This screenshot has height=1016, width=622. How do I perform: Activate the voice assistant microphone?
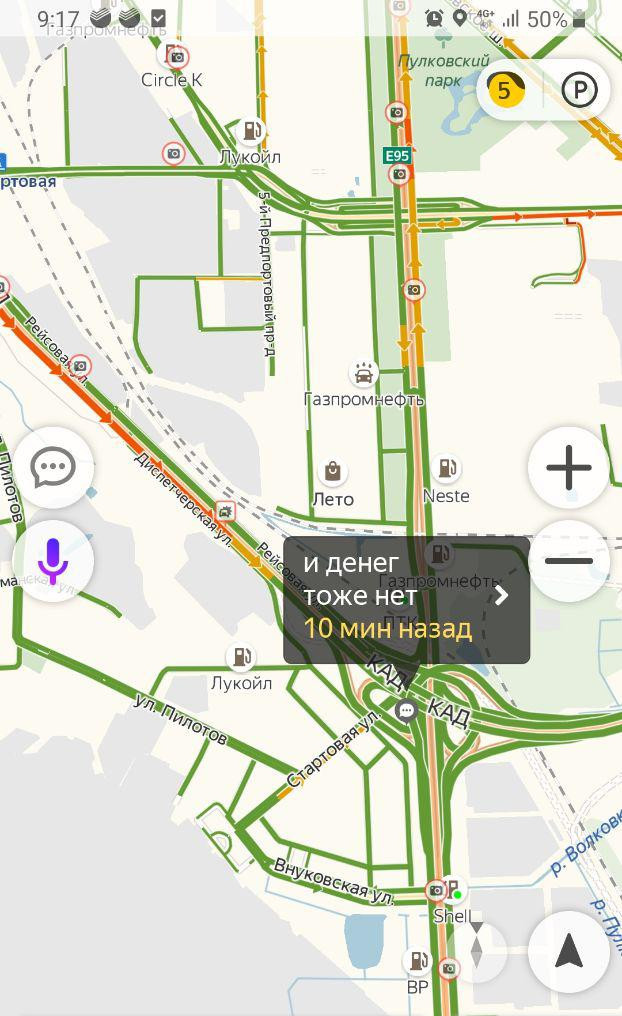click(53, 561)
